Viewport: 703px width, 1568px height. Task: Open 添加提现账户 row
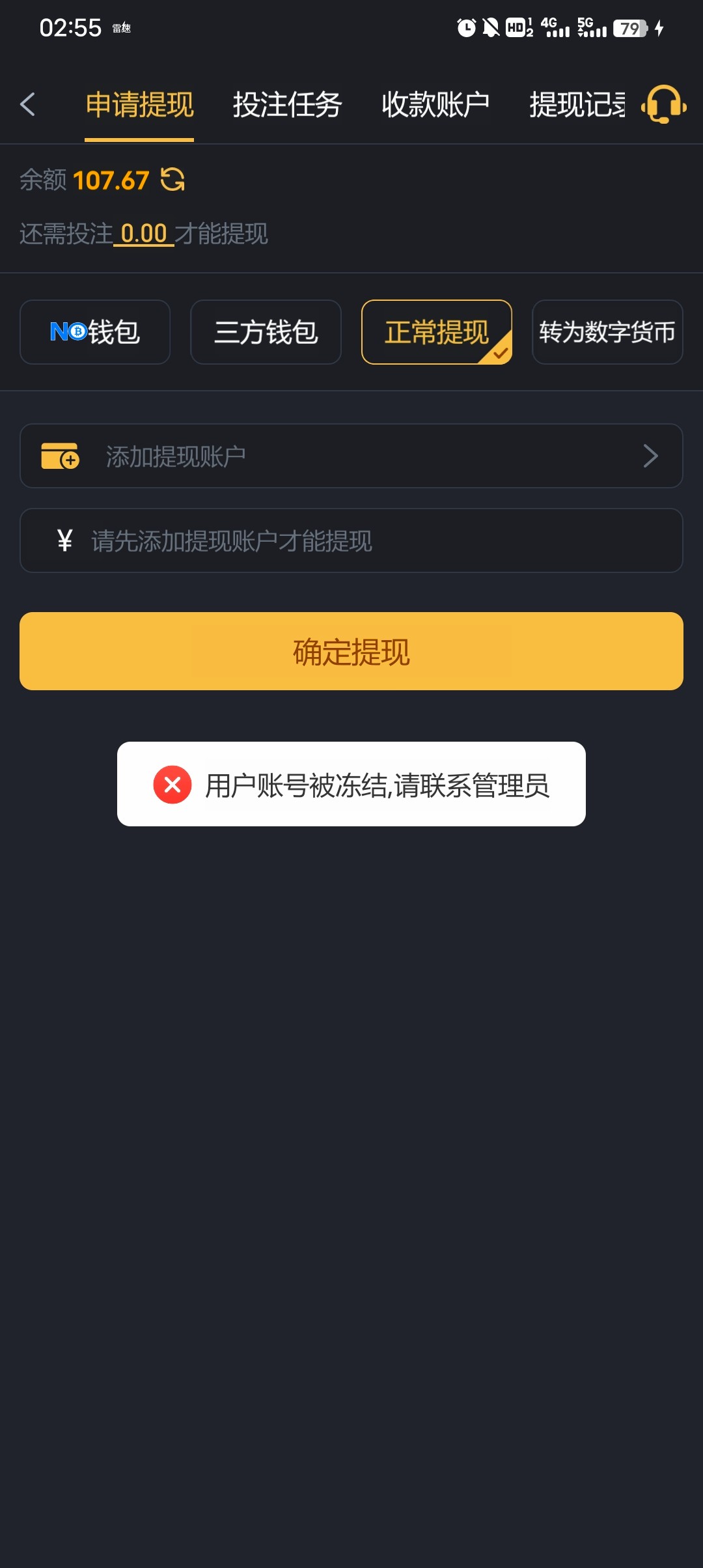pos(351,456)
